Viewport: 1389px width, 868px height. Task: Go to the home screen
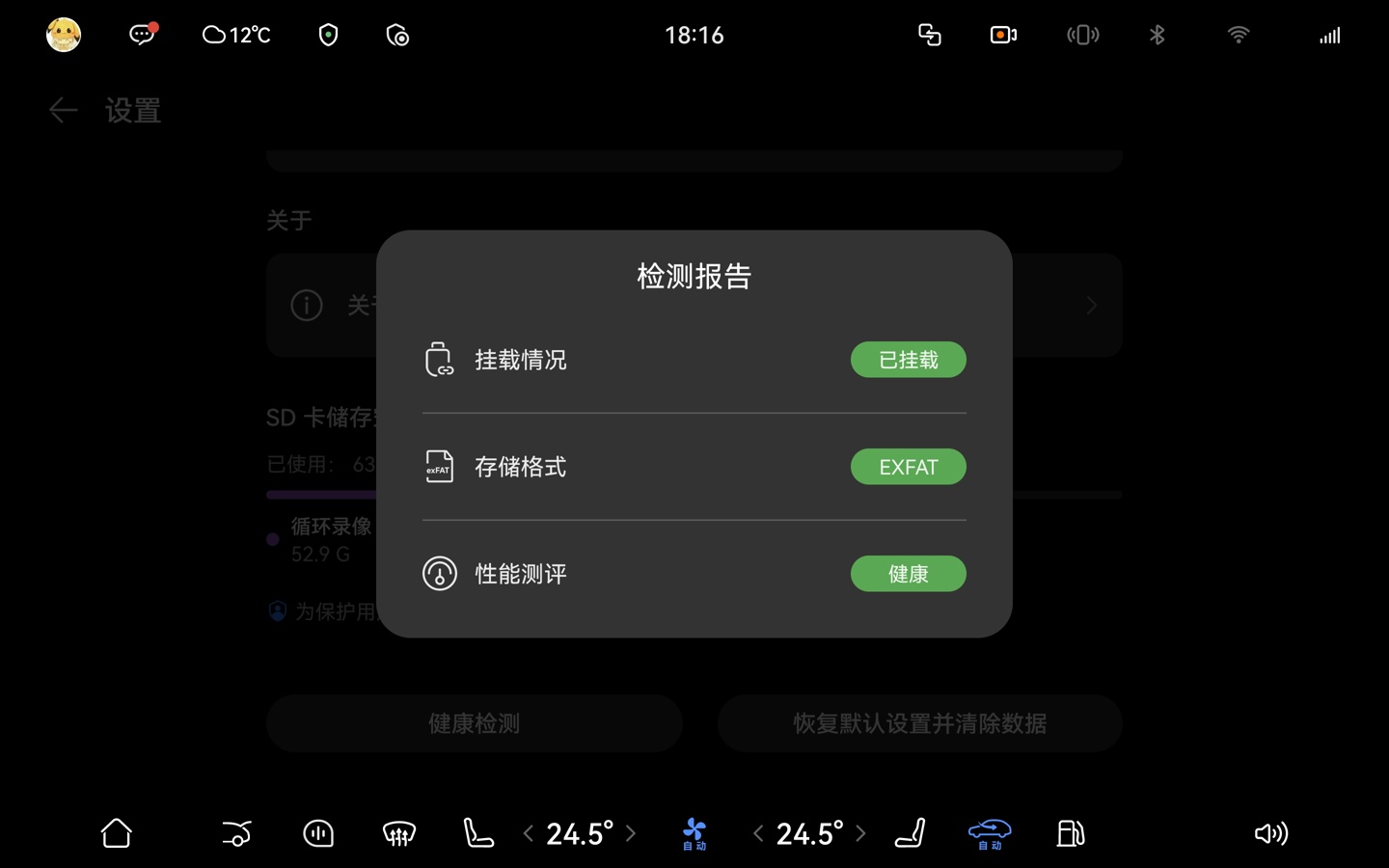[x=117, y=833]
